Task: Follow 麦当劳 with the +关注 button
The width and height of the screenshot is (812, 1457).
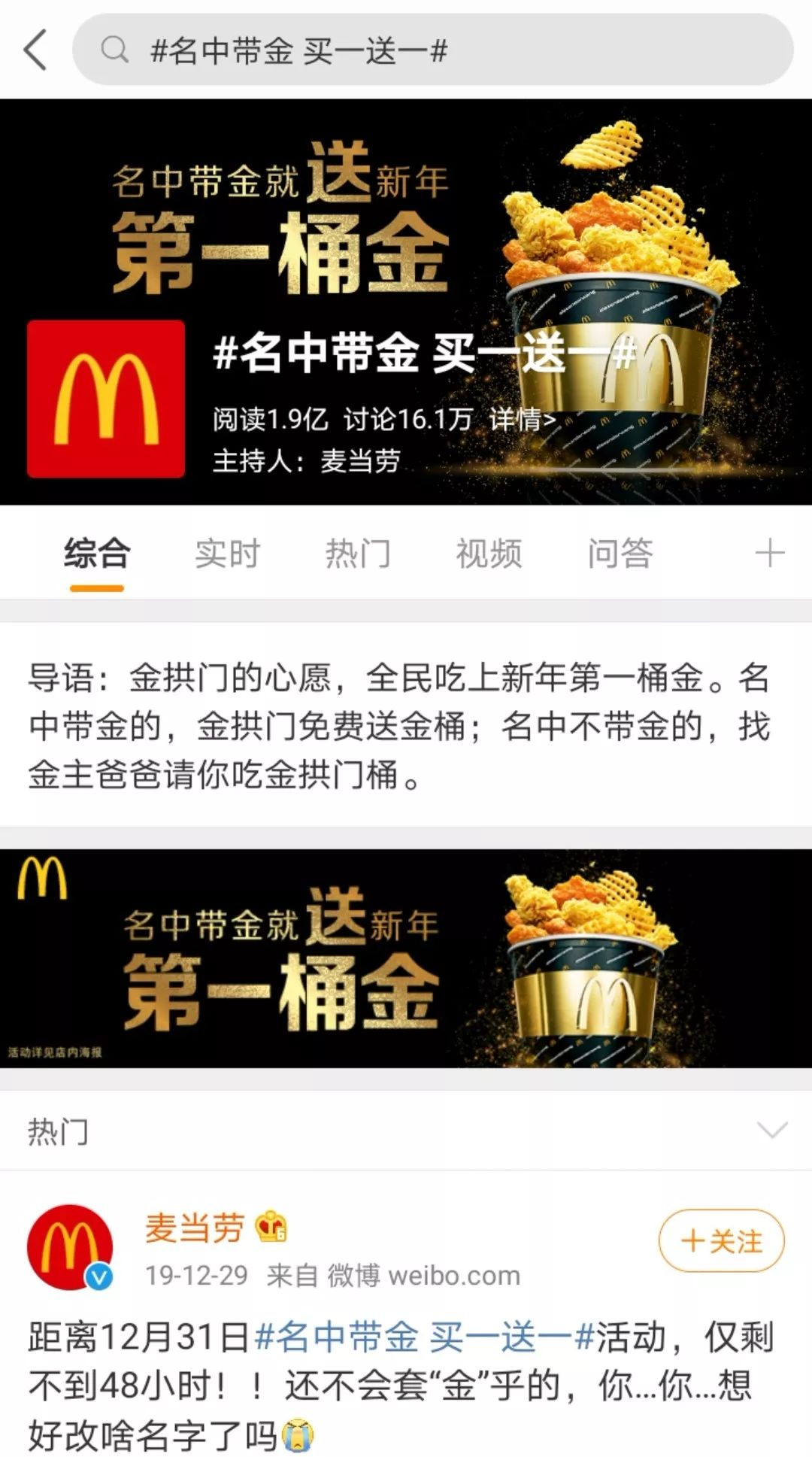Action: point(721,1241)
